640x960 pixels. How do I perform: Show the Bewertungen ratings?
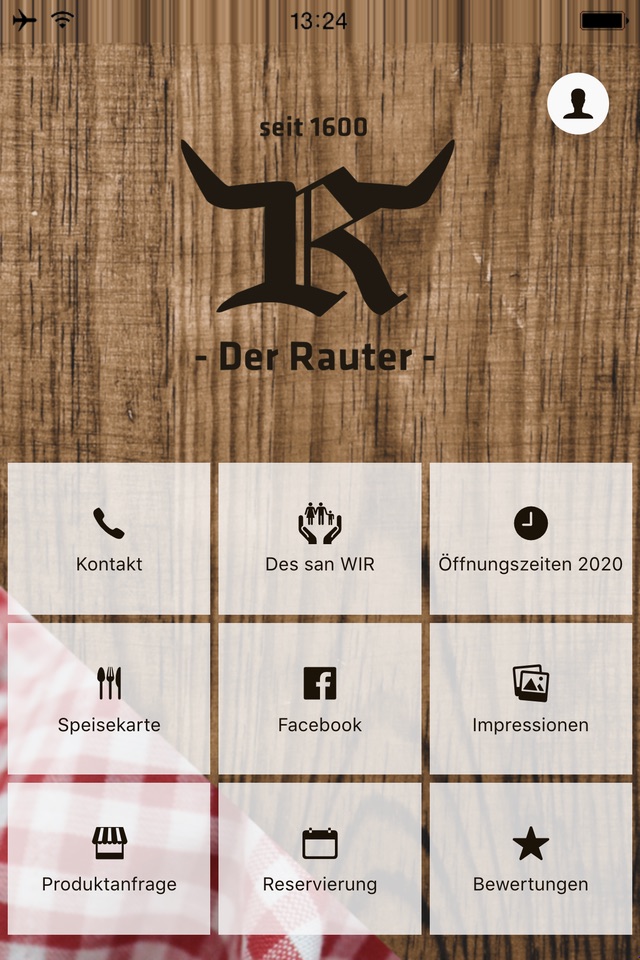pos(531,859)
